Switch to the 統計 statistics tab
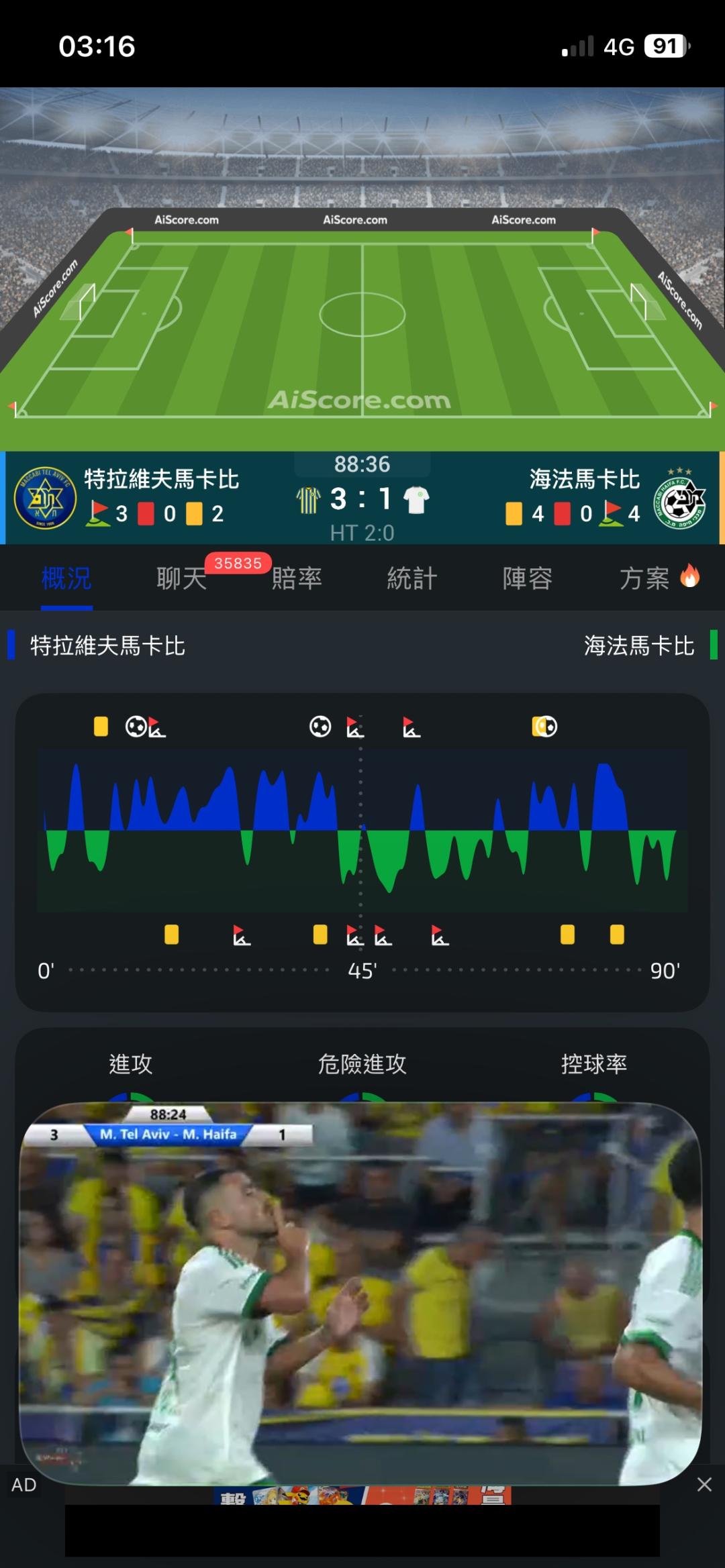The image size is (725, 1568). [x=412, y=578]
